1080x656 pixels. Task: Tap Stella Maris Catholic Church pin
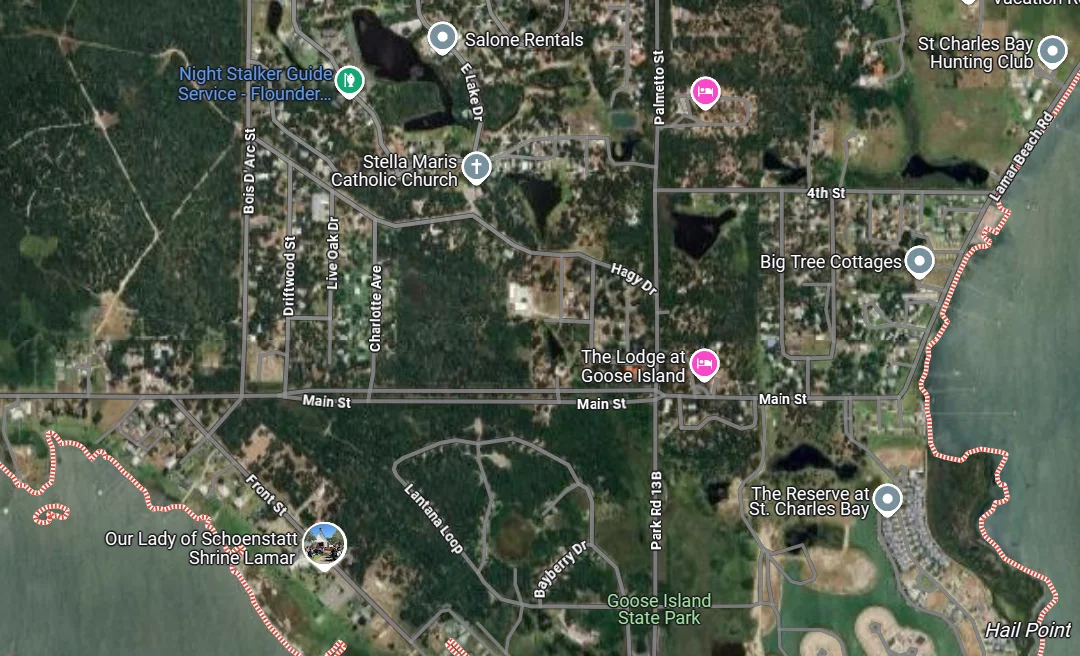click(x=477, y=167)
